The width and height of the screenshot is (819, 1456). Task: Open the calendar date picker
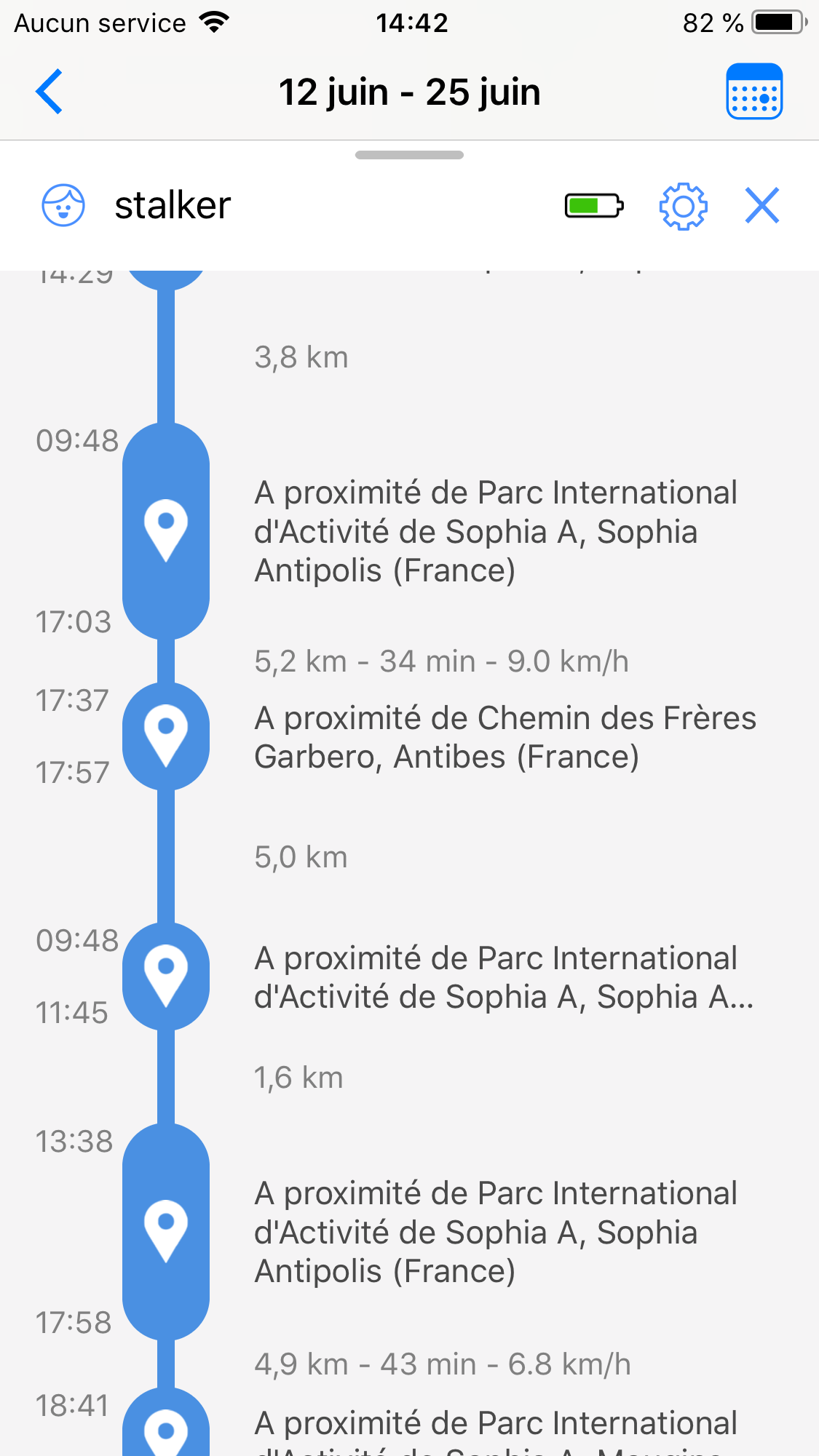(x=753, y=92)
